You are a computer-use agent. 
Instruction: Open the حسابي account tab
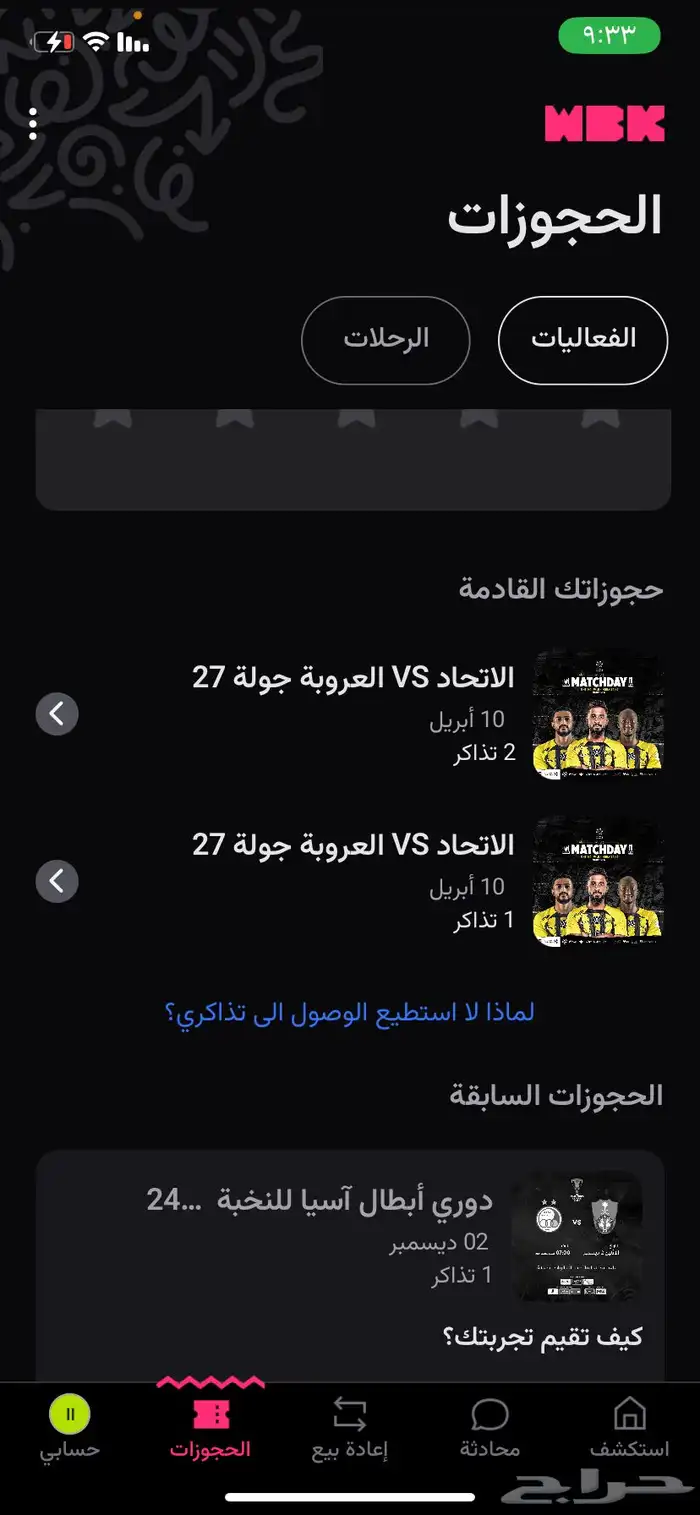point(70,1428)
